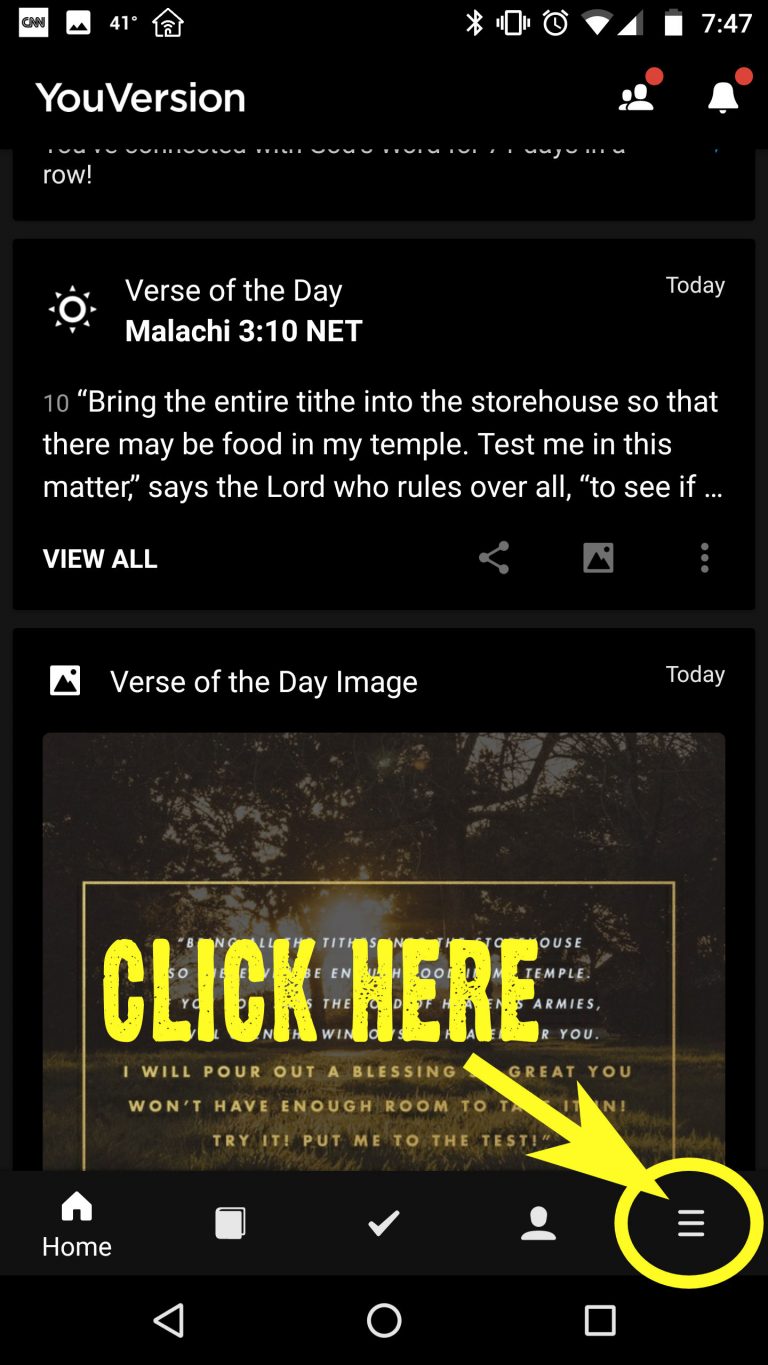Viewport: 768px width, 1365px height.
Task: Open the notifications bell
Action: point(723,97)
